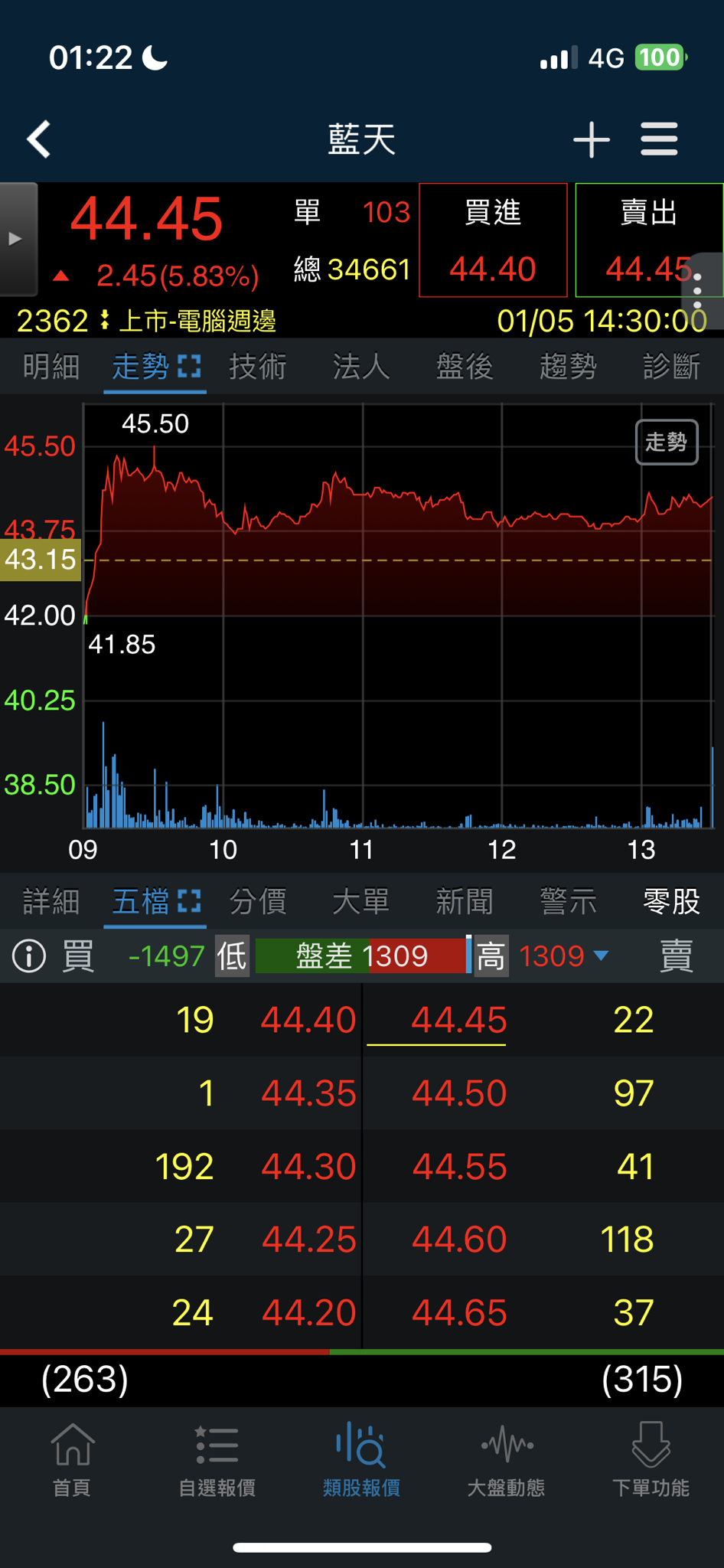Screen dimensions: 724x1568
Task: Add 藍天 to watchlist via plus icon
Action: pos(592,139)
